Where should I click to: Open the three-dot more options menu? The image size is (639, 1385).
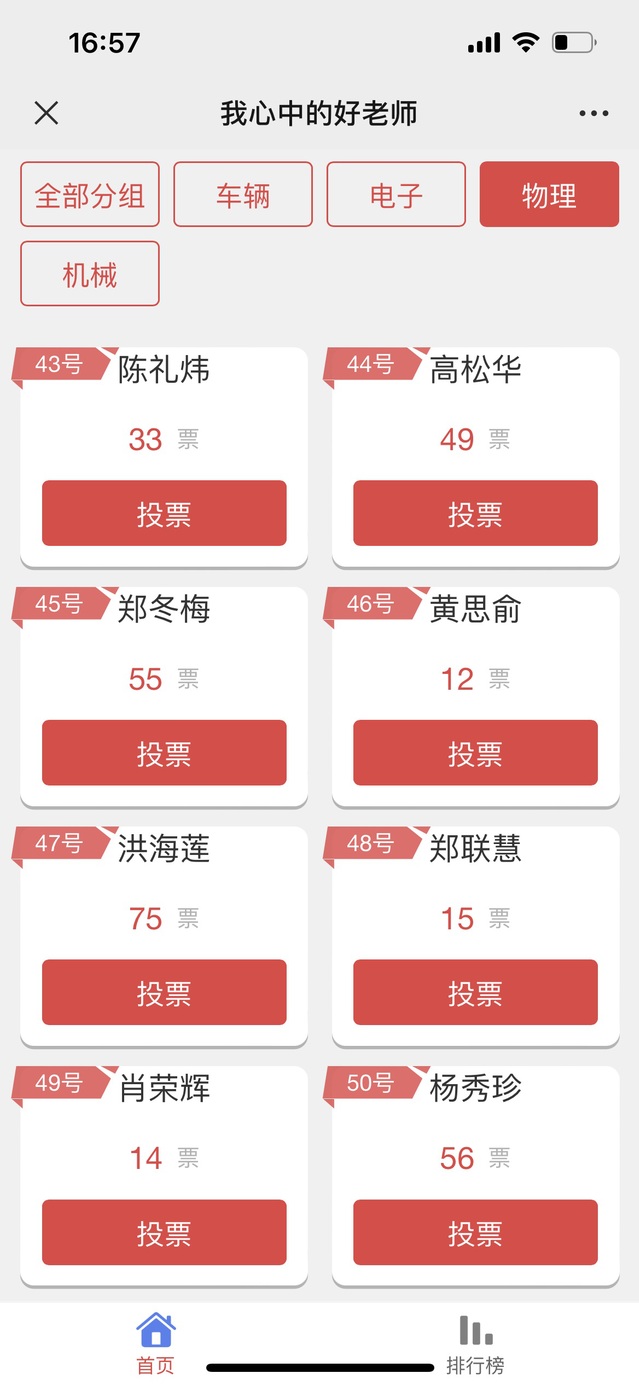pos(593,113)
